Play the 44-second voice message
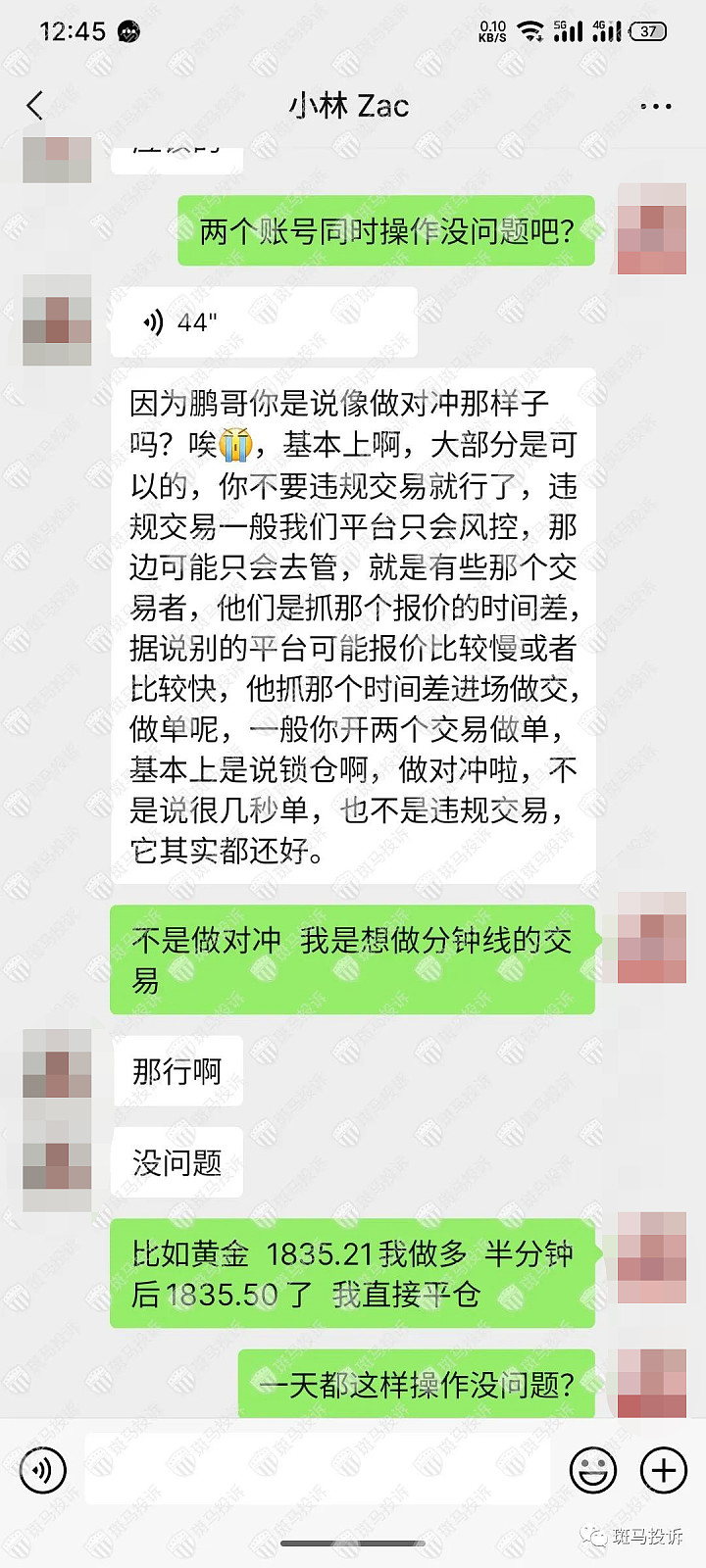The height and width of the screenshot is (1568, 706). click(263, 321)
